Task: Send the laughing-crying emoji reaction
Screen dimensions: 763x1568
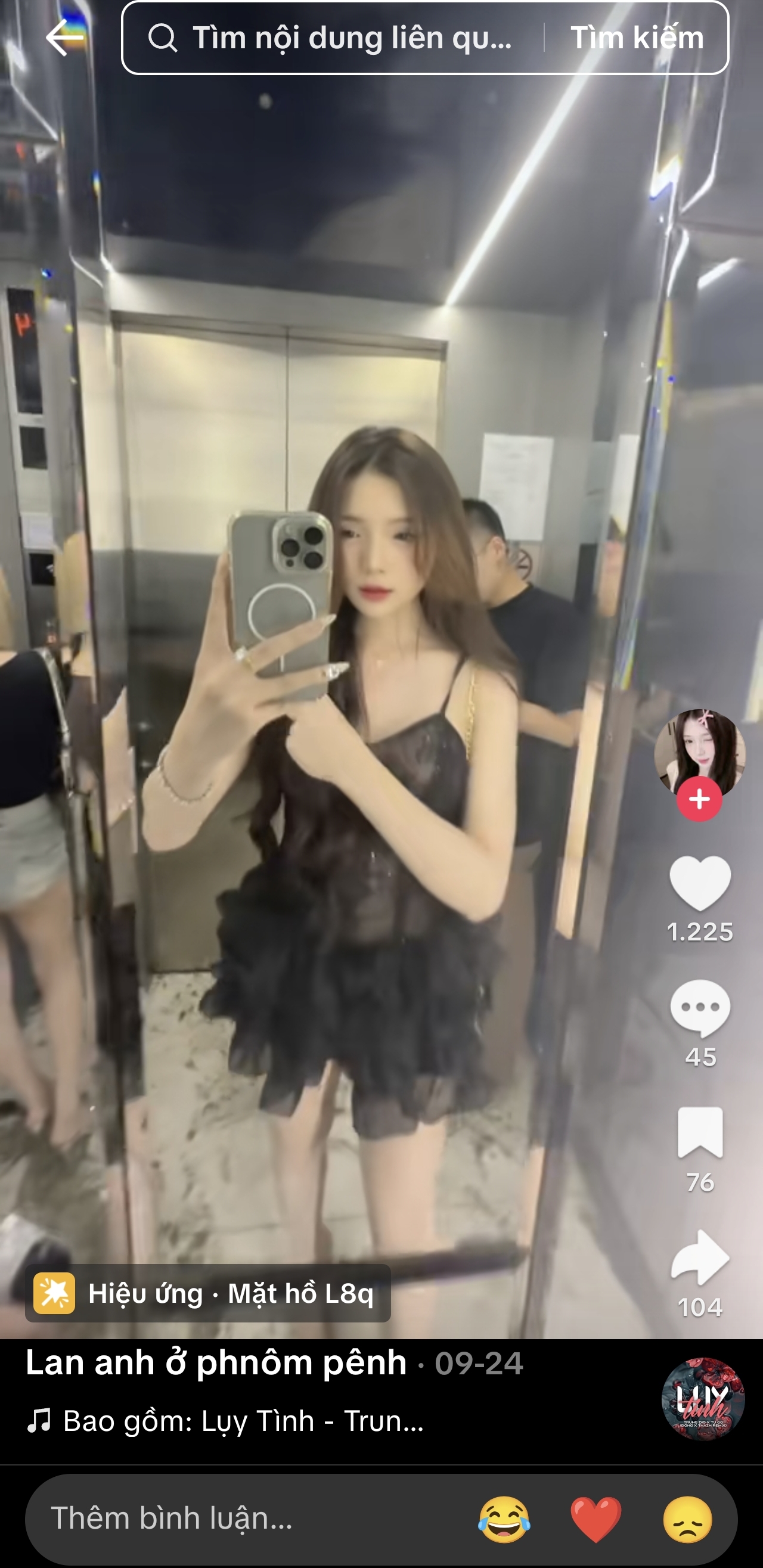Action: tap(504, 1519)
